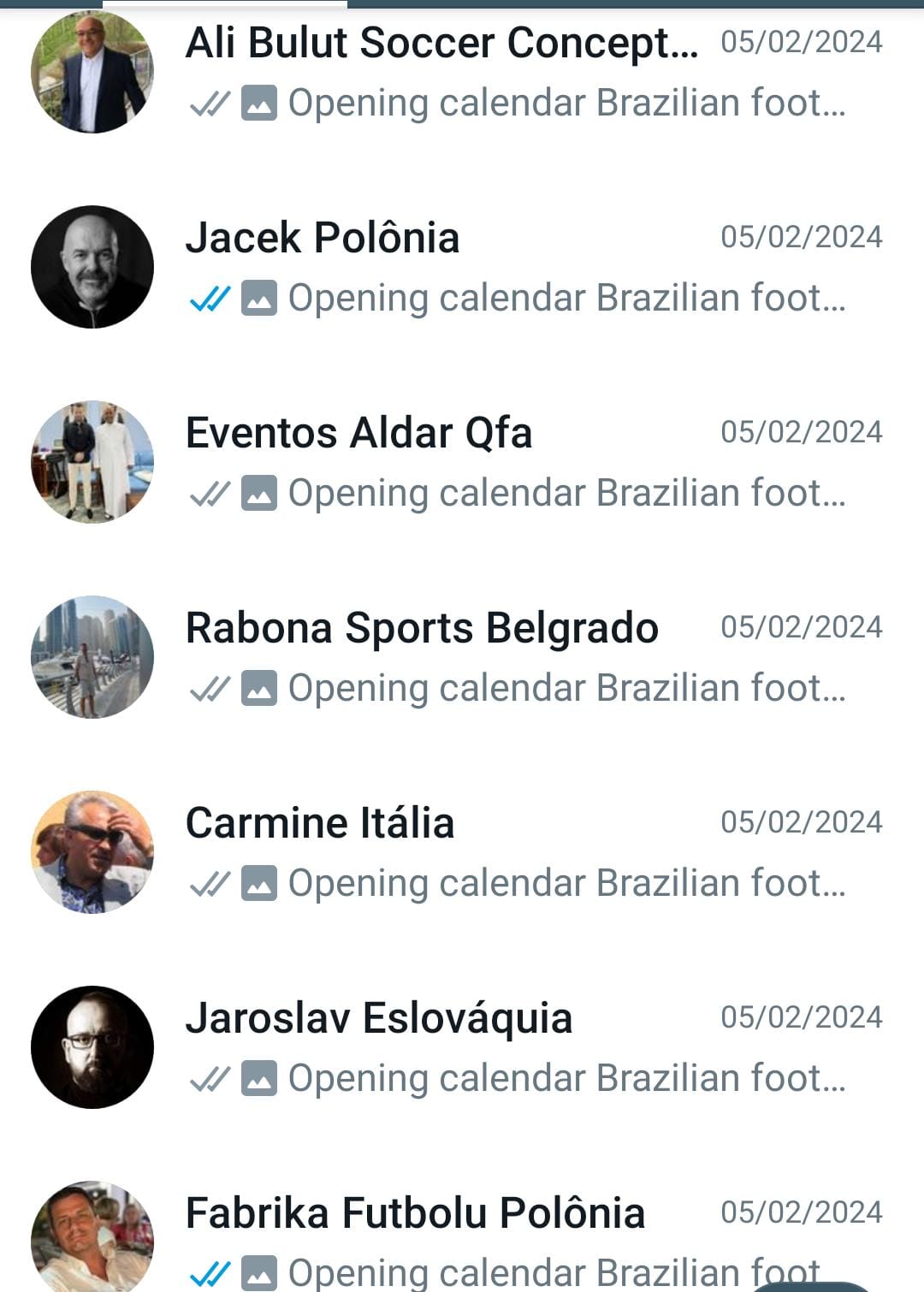Open the Jaroslav Eslováquia chat

click(x=513, y=1047)
